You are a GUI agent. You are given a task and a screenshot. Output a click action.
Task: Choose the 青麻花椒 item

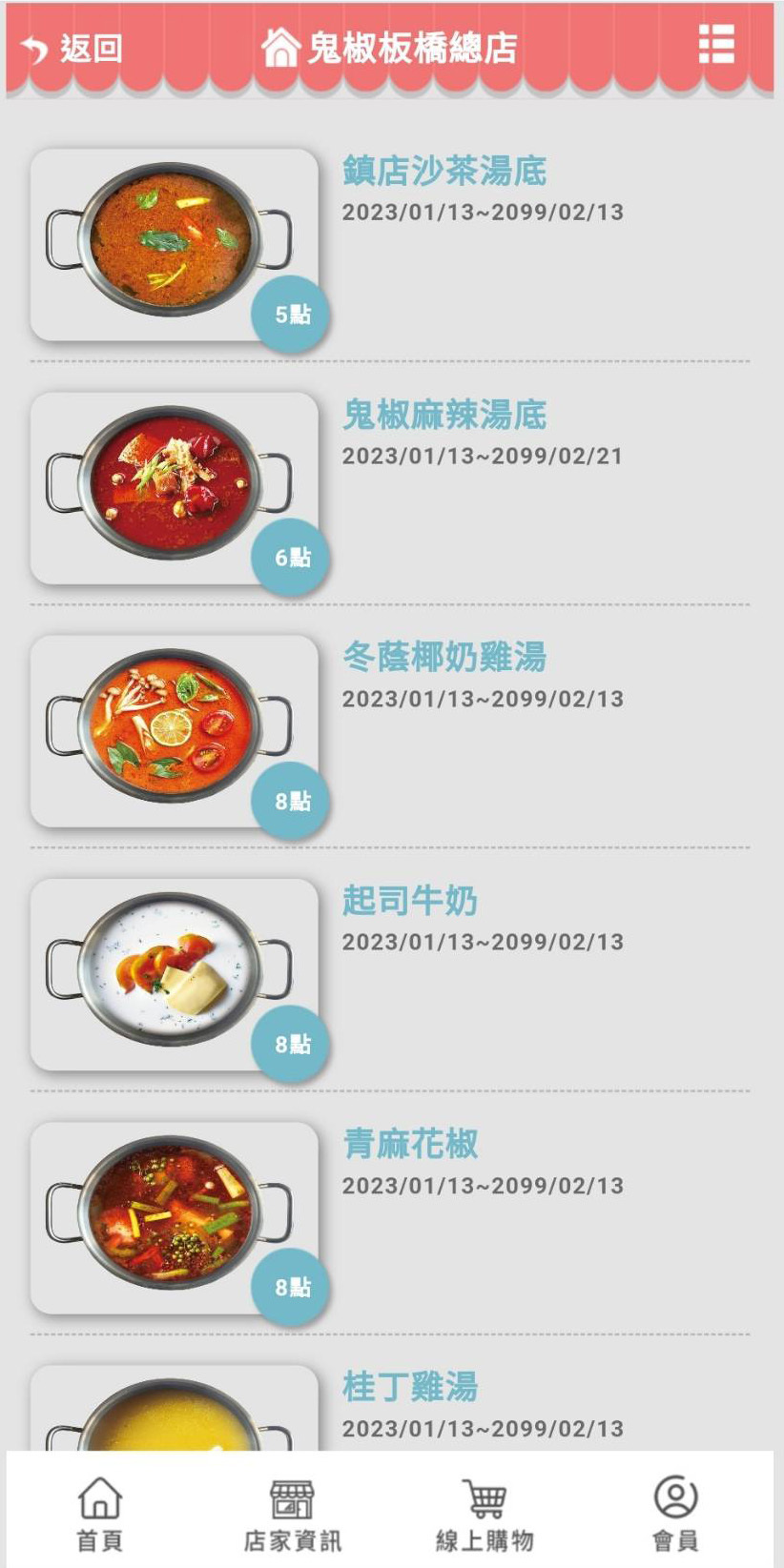410,1144
